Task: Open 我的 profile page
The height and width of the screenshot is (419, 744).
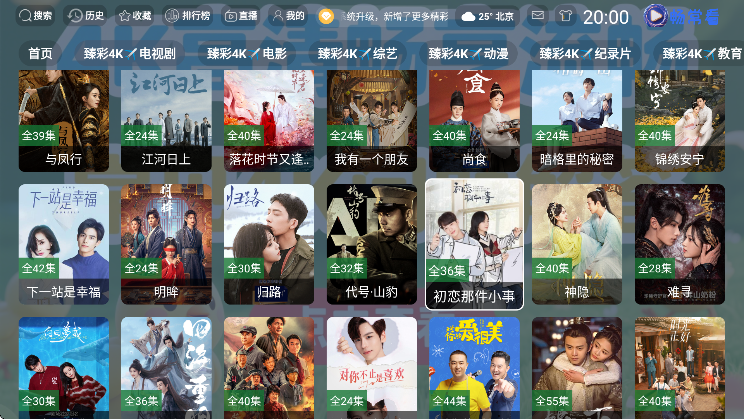Action: tap(288, 16)
